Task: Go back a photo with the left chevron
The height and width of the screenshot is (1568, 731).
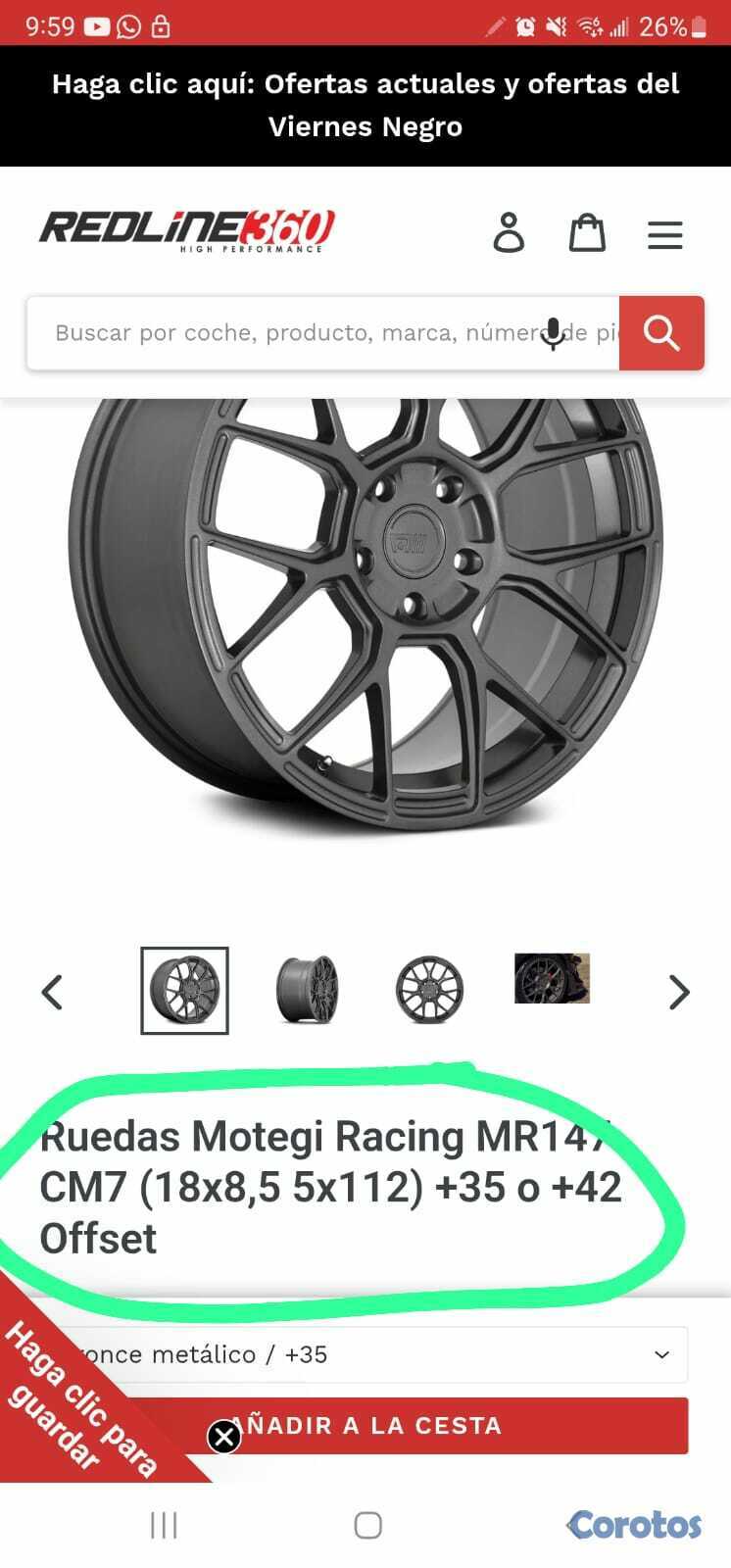Action: (x=54, y=992)
